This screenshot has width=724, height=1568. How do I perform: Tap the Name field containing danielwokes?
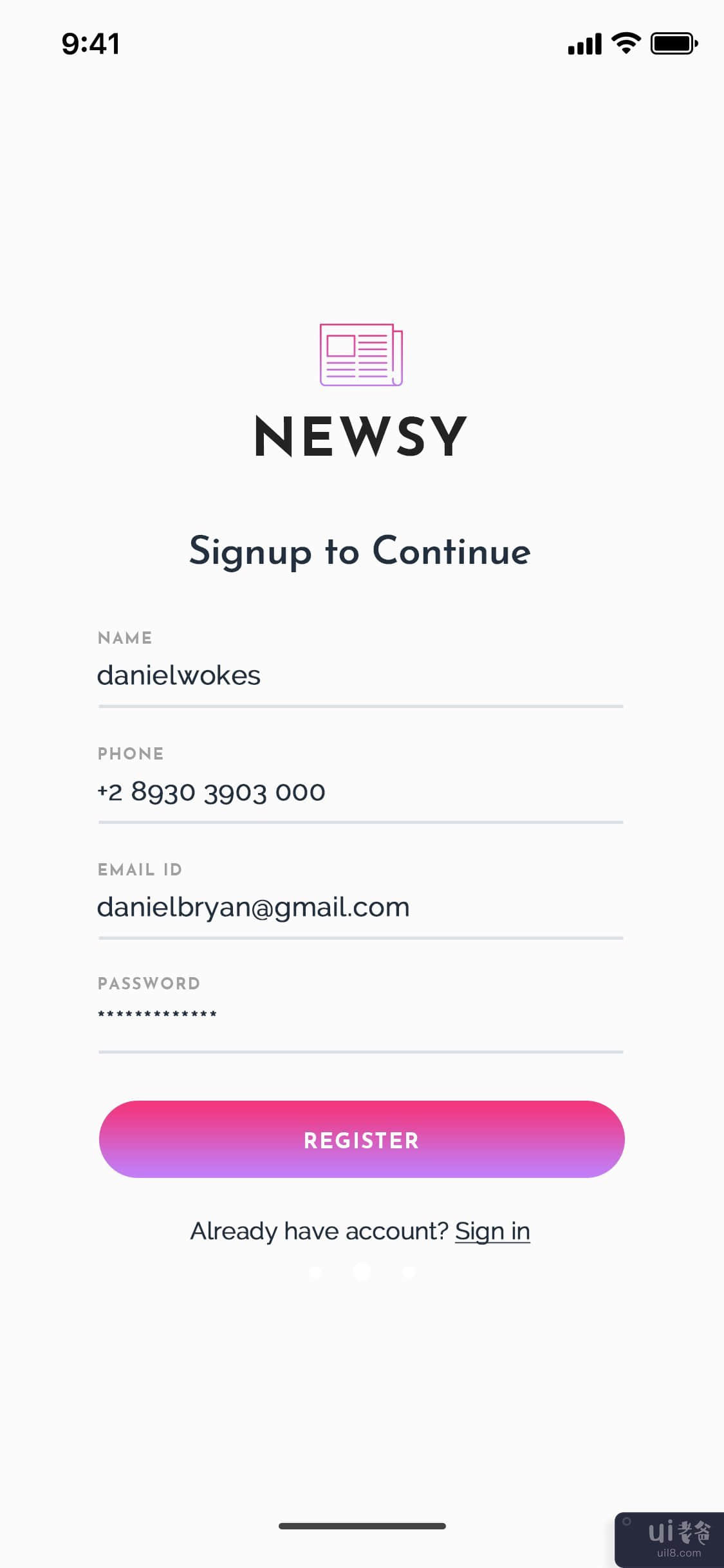(x=360, y=676)
